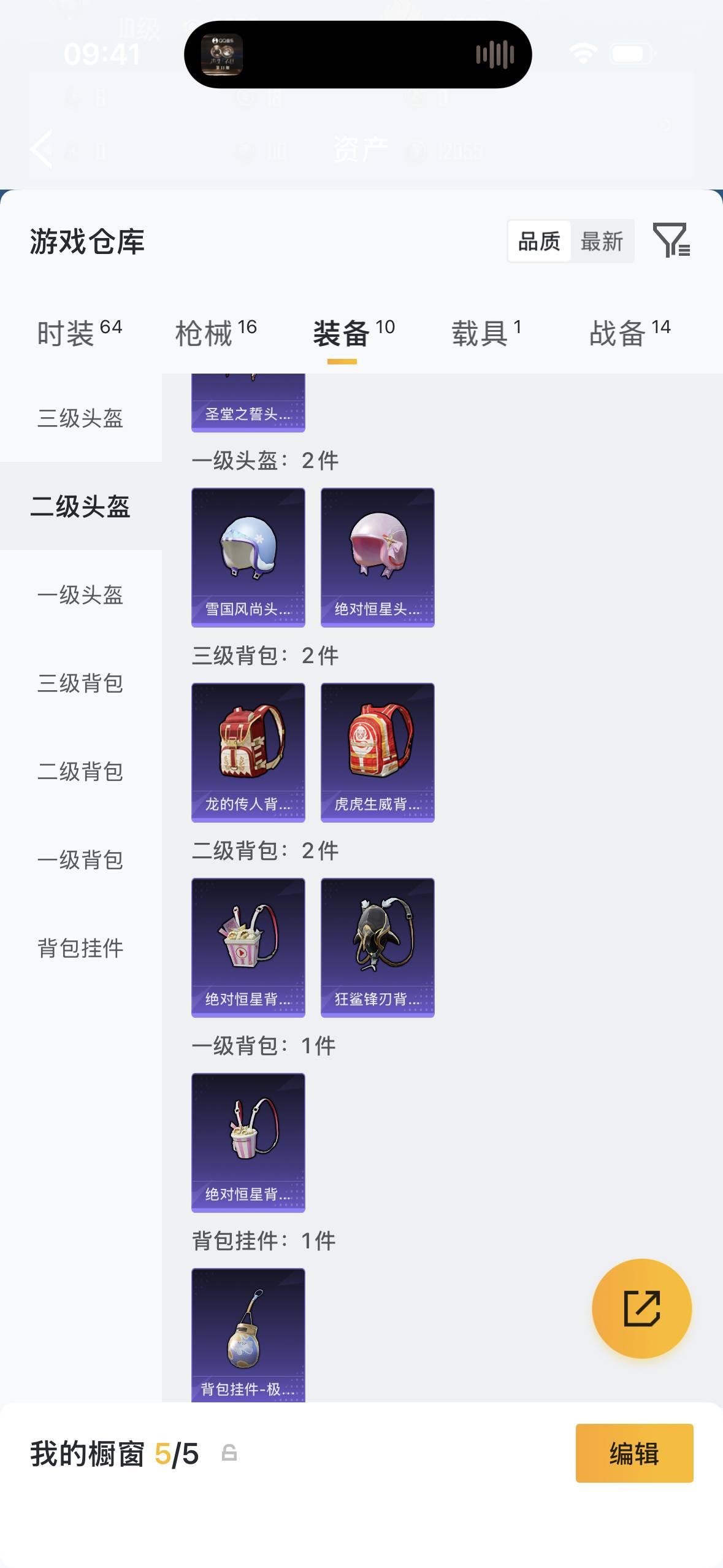723x1568 pixels.
Task: Tap the back arrow at top left
Action: pos(40,149)
